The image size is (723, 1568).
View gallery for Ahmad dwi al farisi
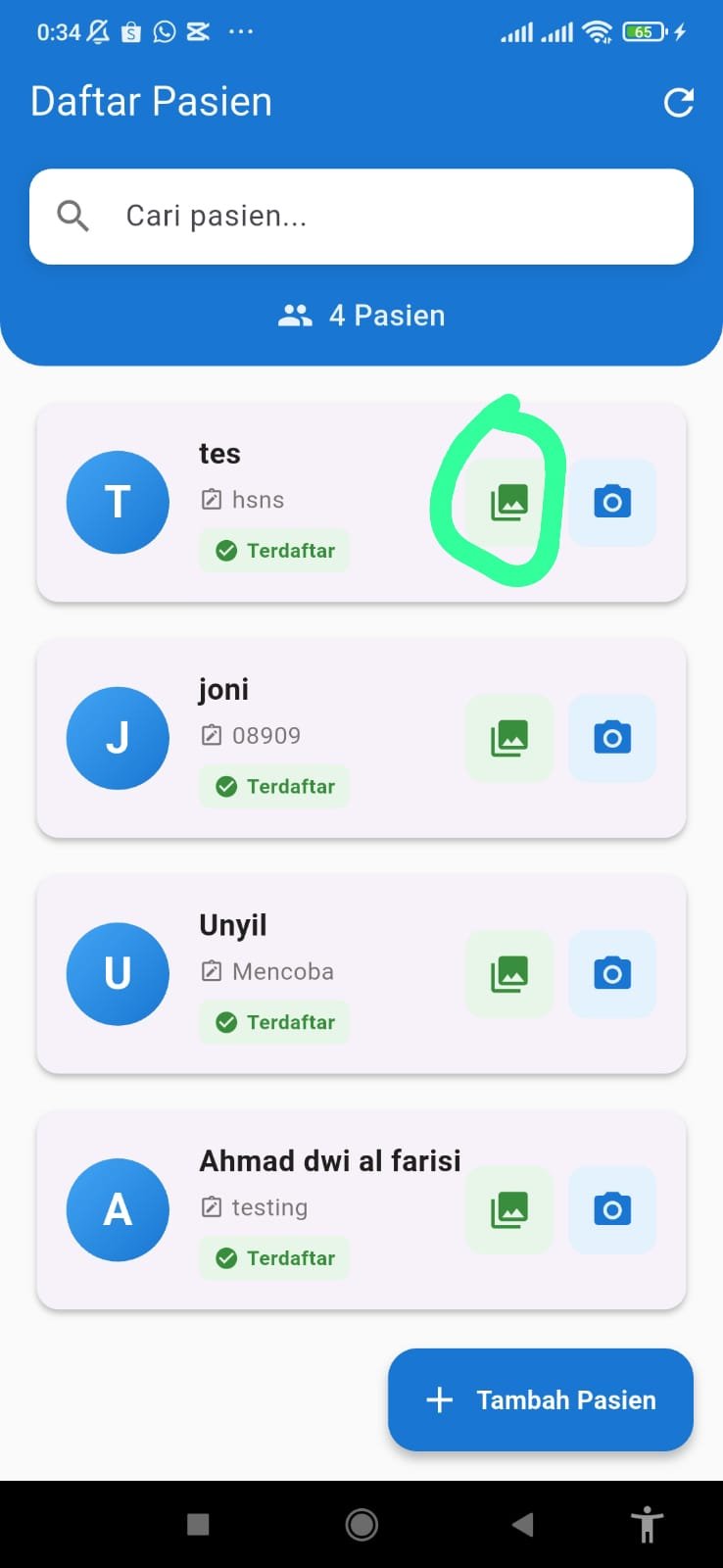point(508,1209)
